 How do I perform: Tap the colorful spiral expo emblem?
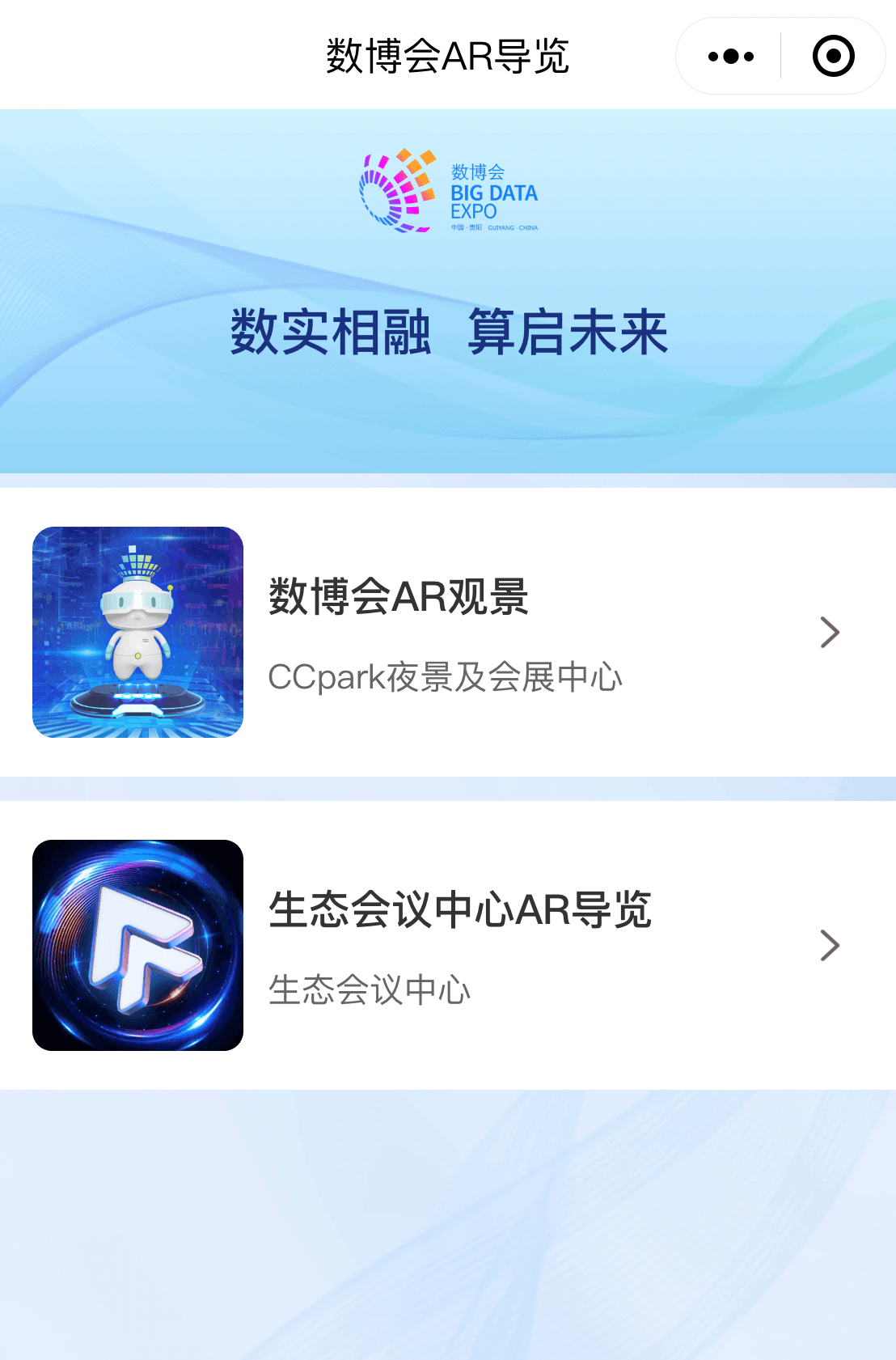[395, 192]
